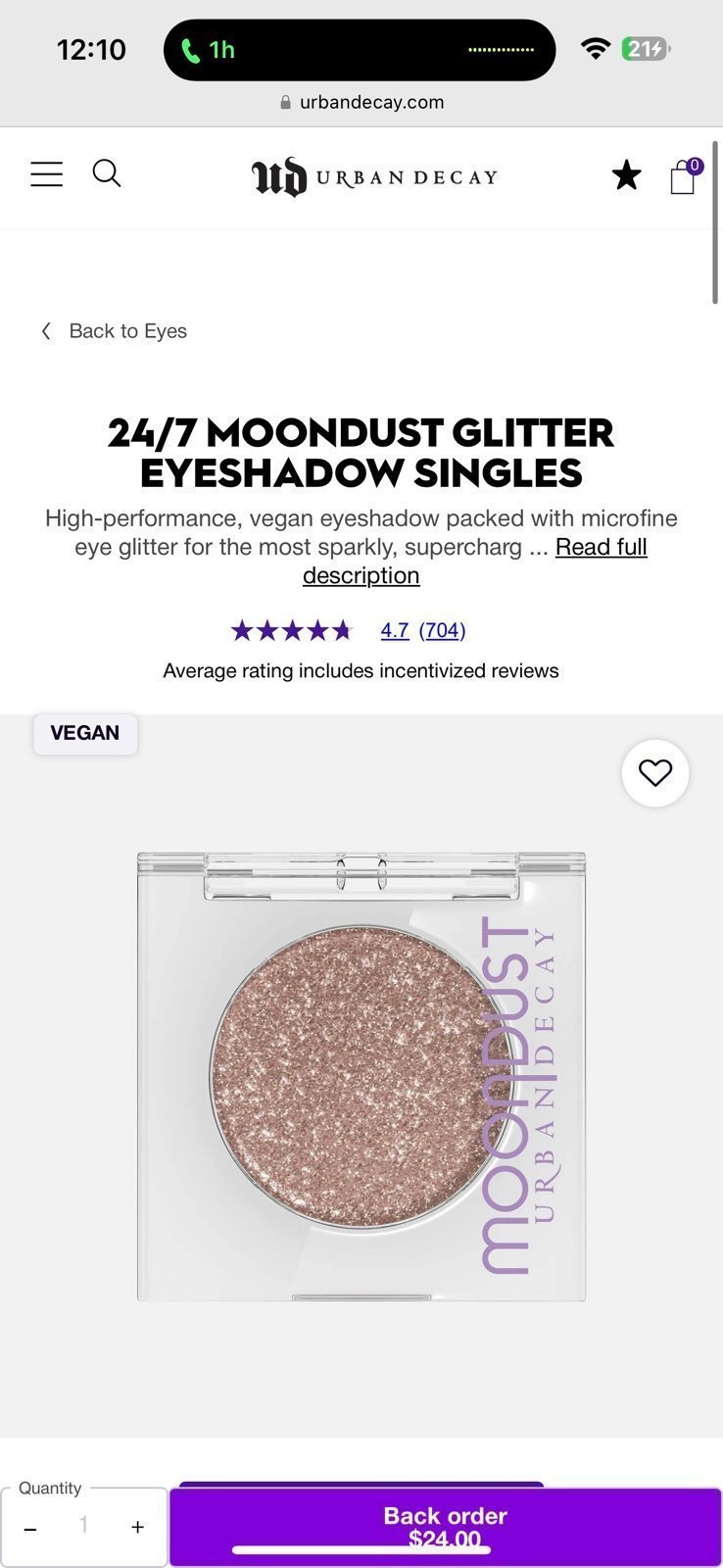Open the star favorites icon in header
Viewport: 723px width, 1568px height.
tap(626, 176)
